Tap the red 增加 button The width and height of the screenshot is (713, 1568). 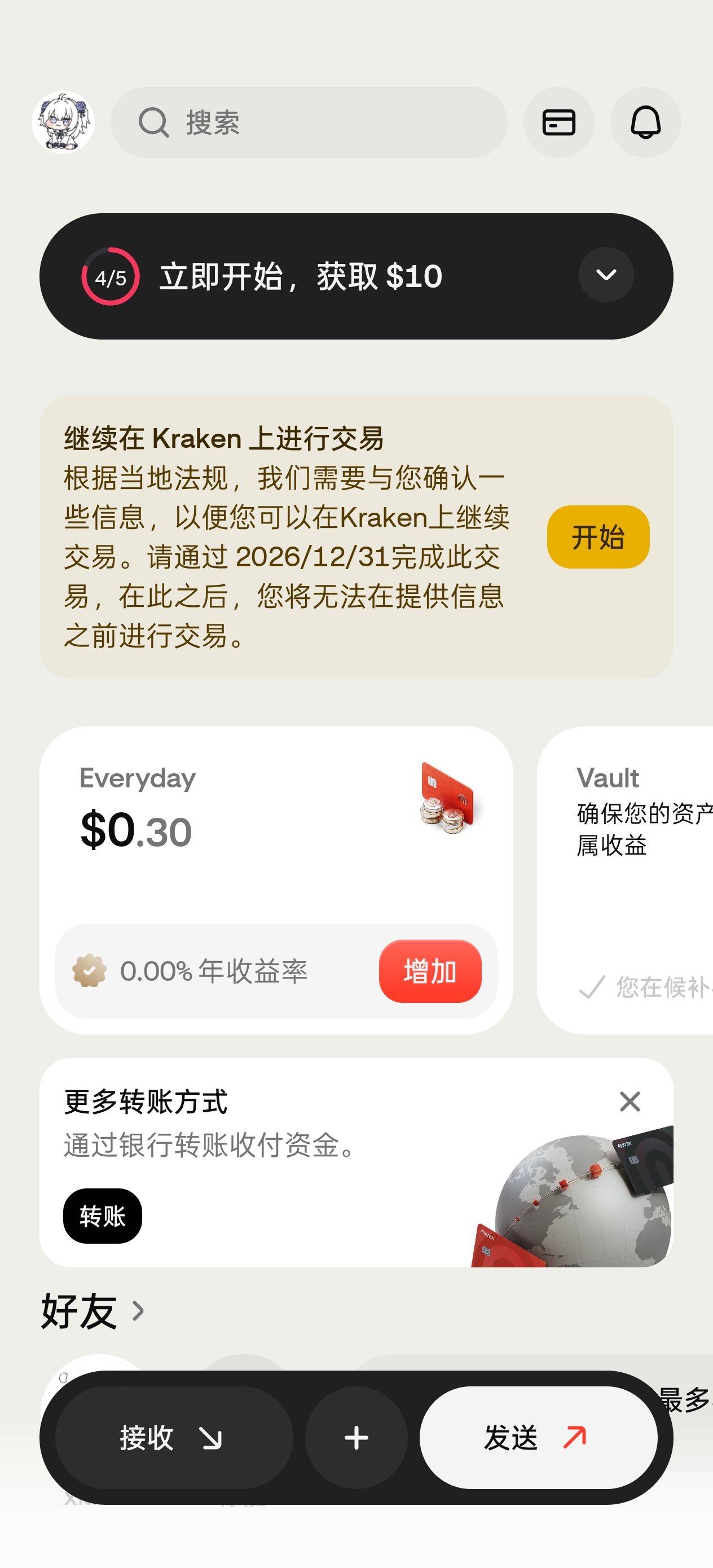pyautogui.click(x=430, y=971)
